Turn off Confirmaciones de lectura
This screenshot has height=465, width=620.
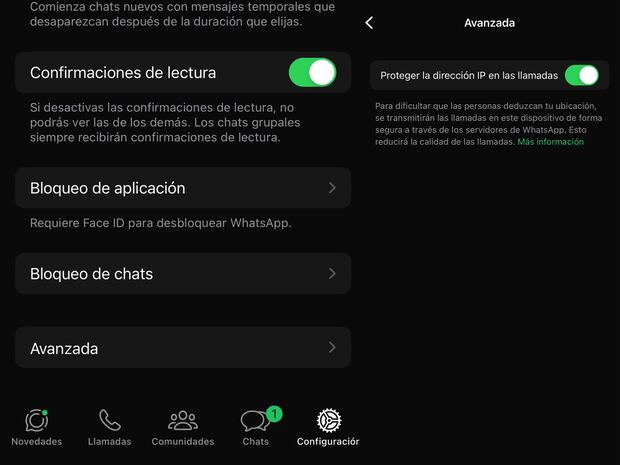pos(312,73)
